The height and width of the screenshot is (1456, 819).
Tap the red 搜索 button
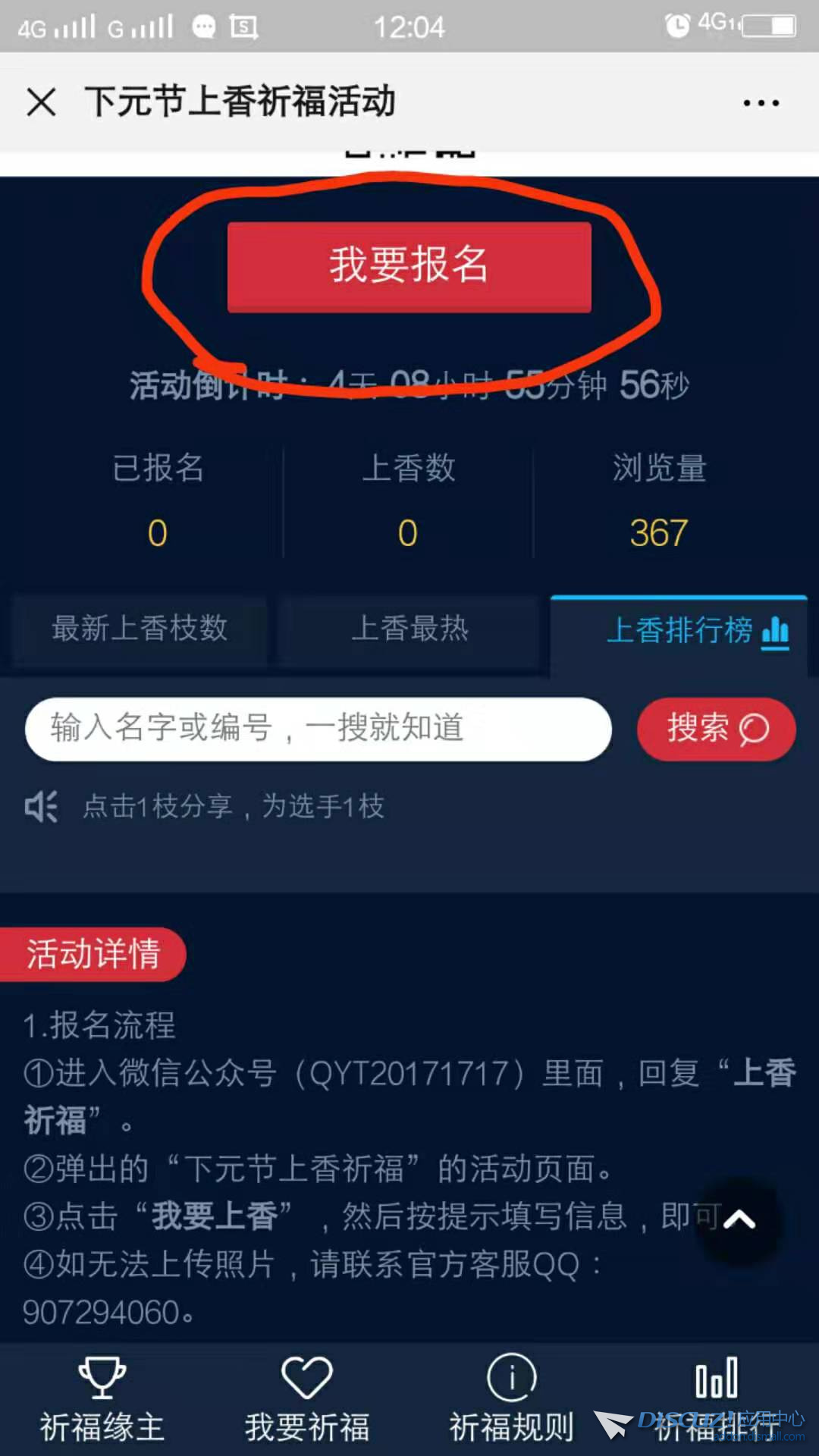(x=716, y=729)
